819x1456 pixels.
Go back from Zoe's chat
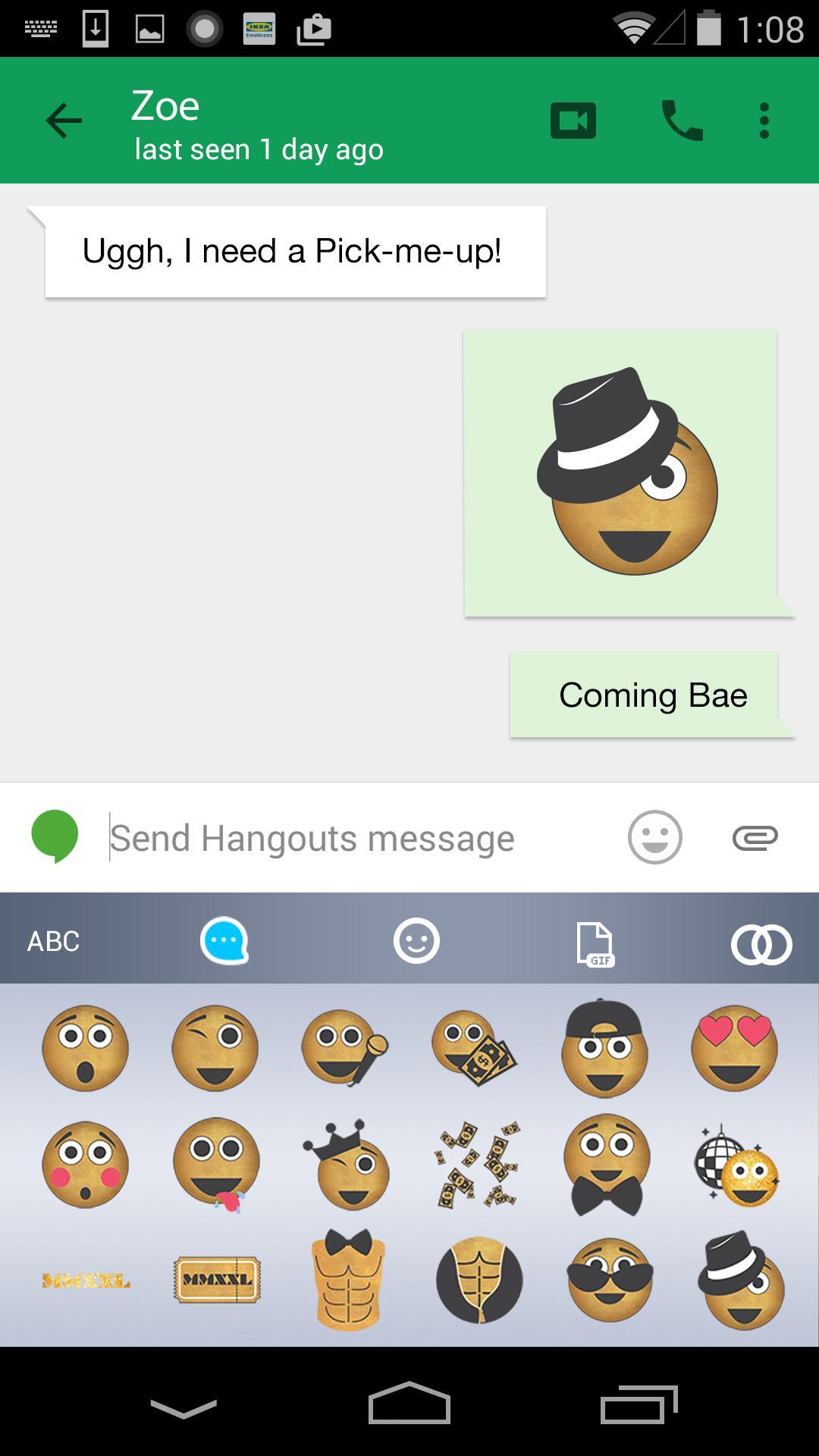pos(64,121)
